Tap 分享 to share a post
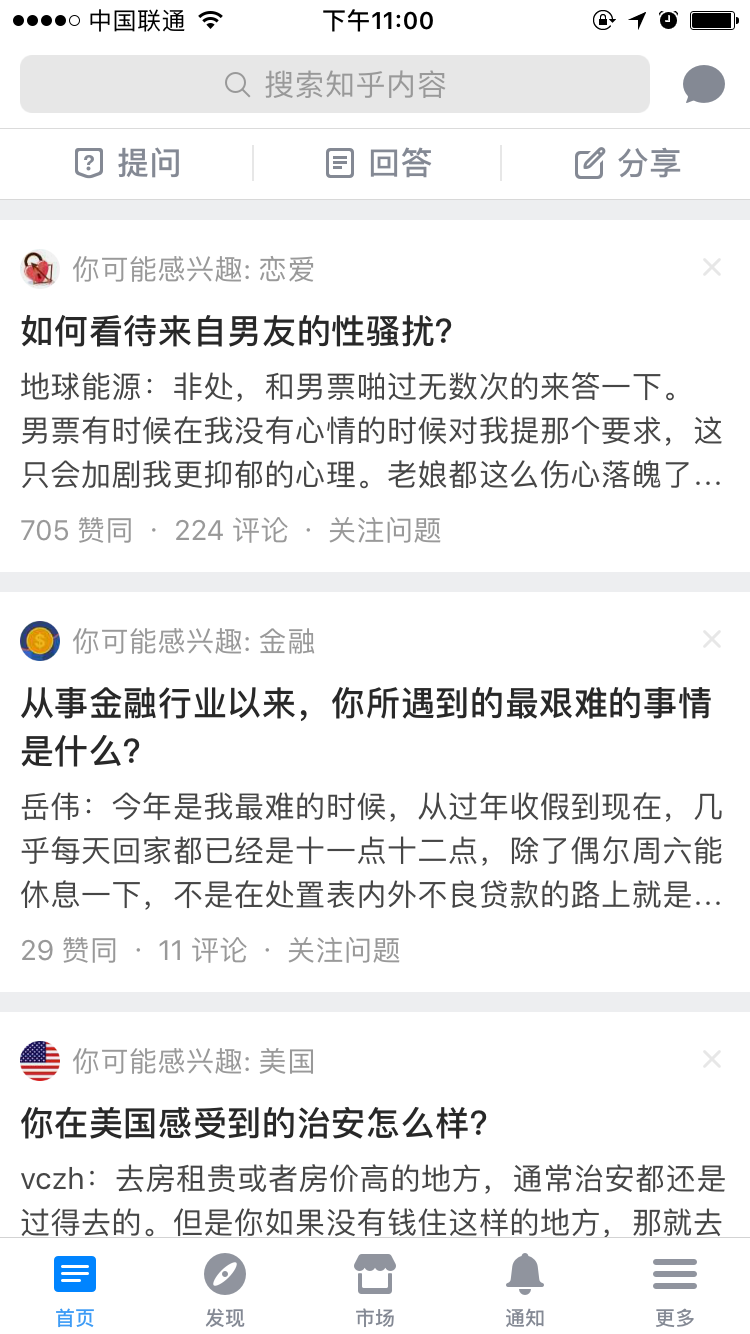The width and height of the screenshot is (750, 1334). [x=627, y=163]
